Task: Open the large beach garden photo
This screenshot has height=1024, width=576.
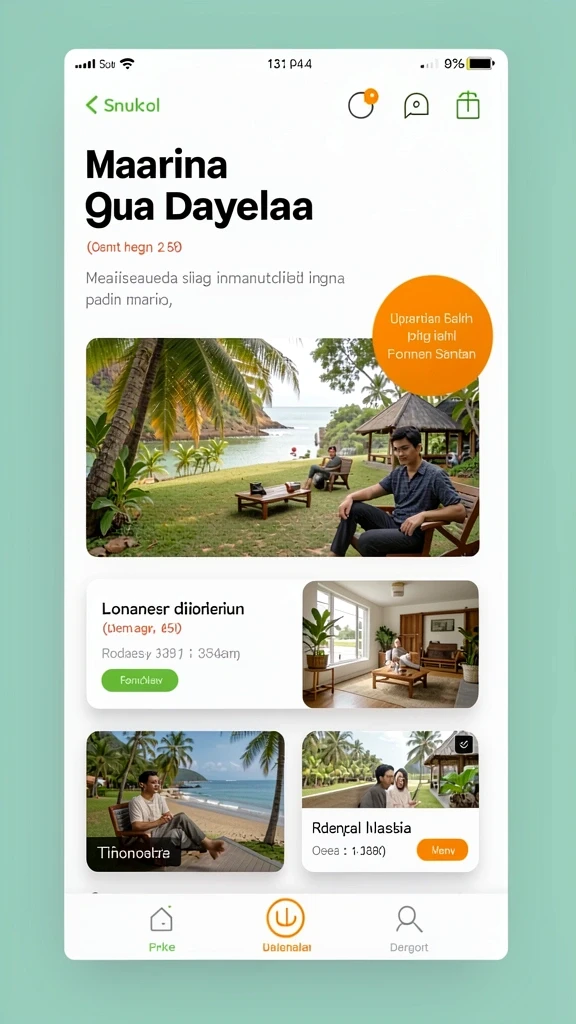Action: point(283,447)
